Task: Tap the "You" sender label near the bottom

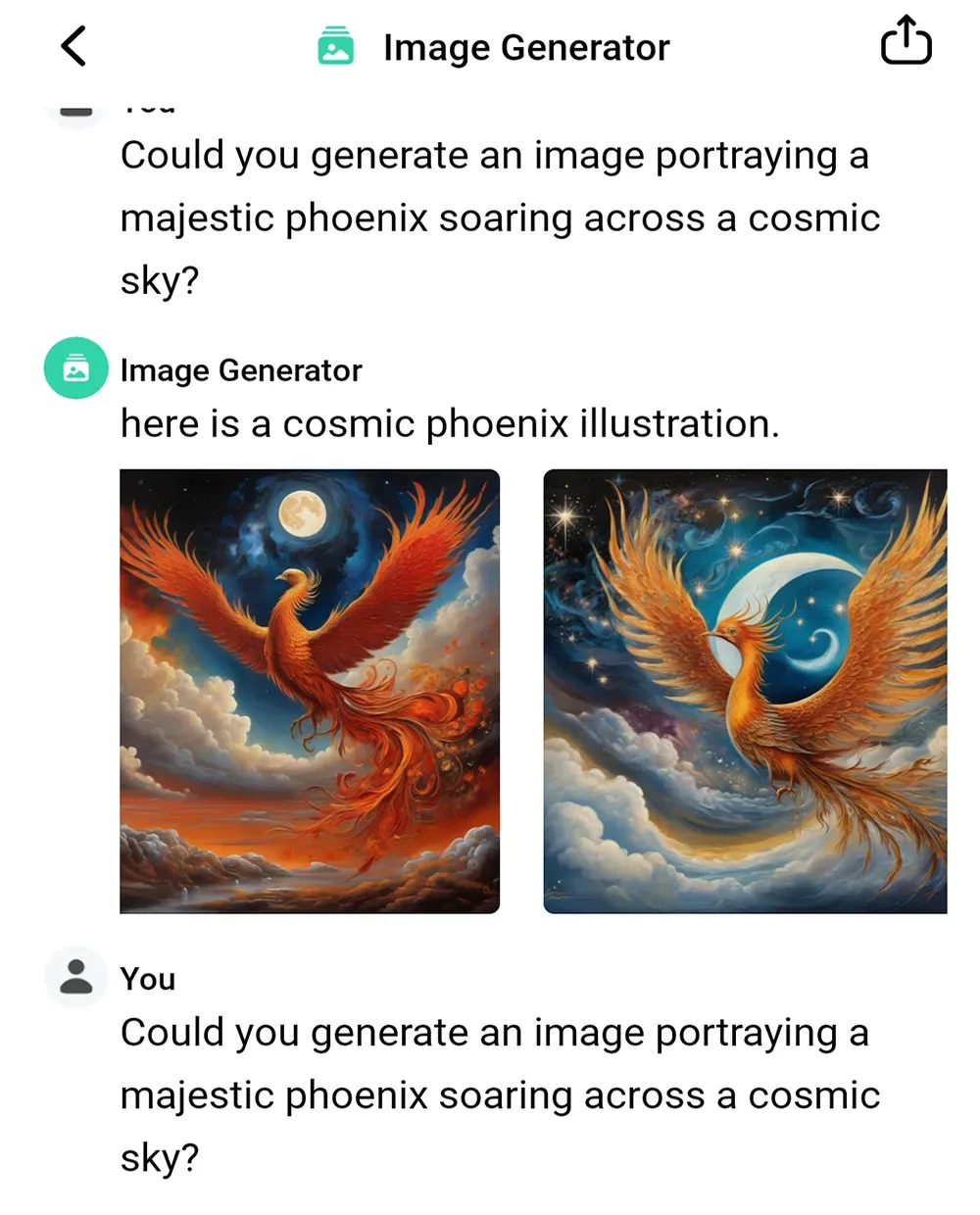Action: click(147, 978)
